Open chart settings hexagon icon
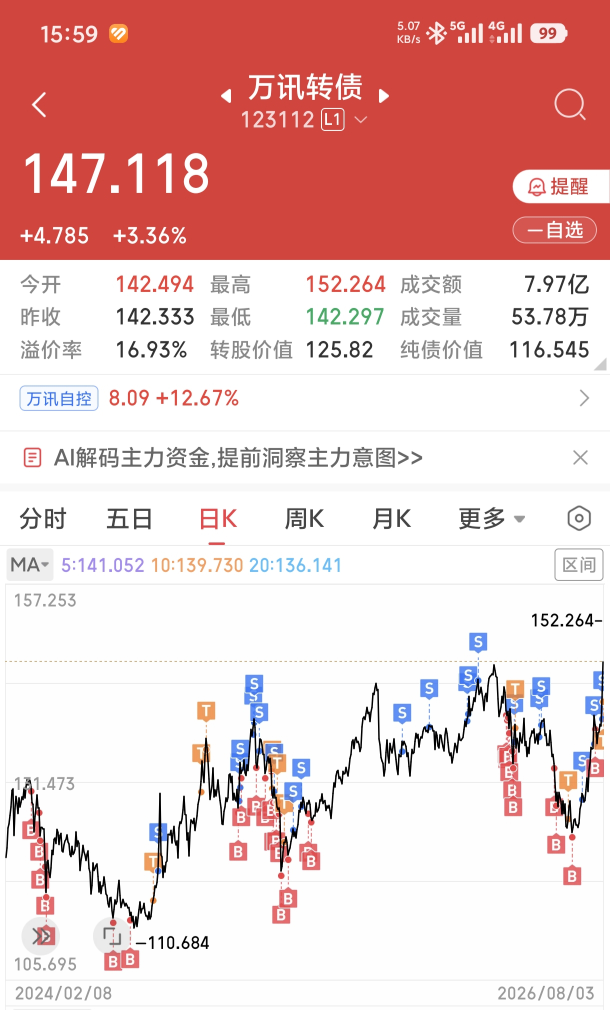This screenshot has height=1010, width=610. coord(579,518)
